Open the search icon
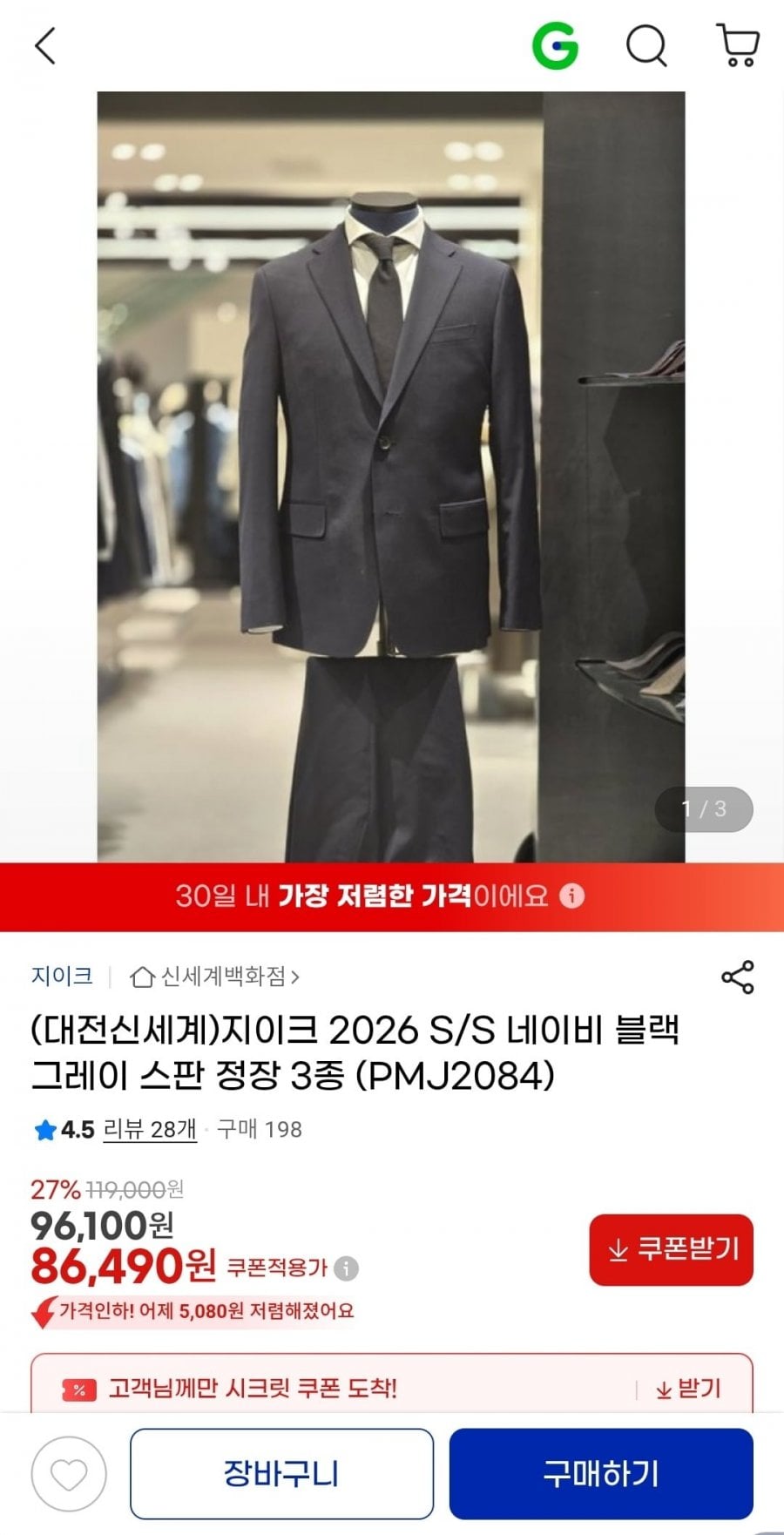This screenshot has height=1535, width=784. [x=646, y=45]
